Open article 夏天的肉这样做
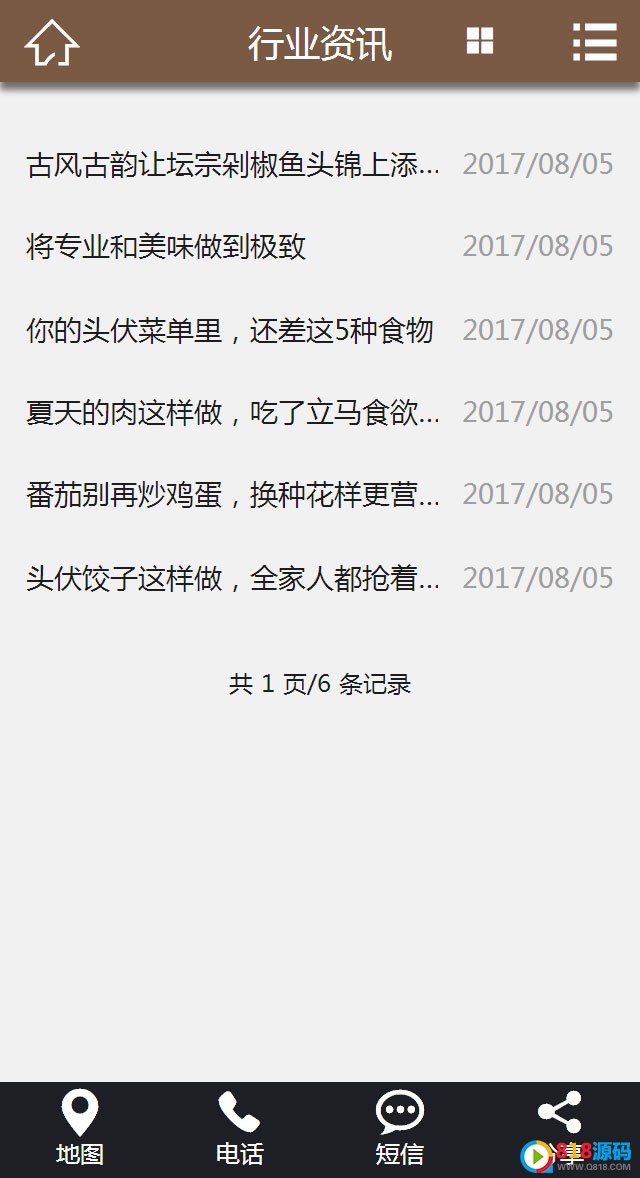This screenshot has width=640, height=1178. pyautogui.click(x=232, y=412)
